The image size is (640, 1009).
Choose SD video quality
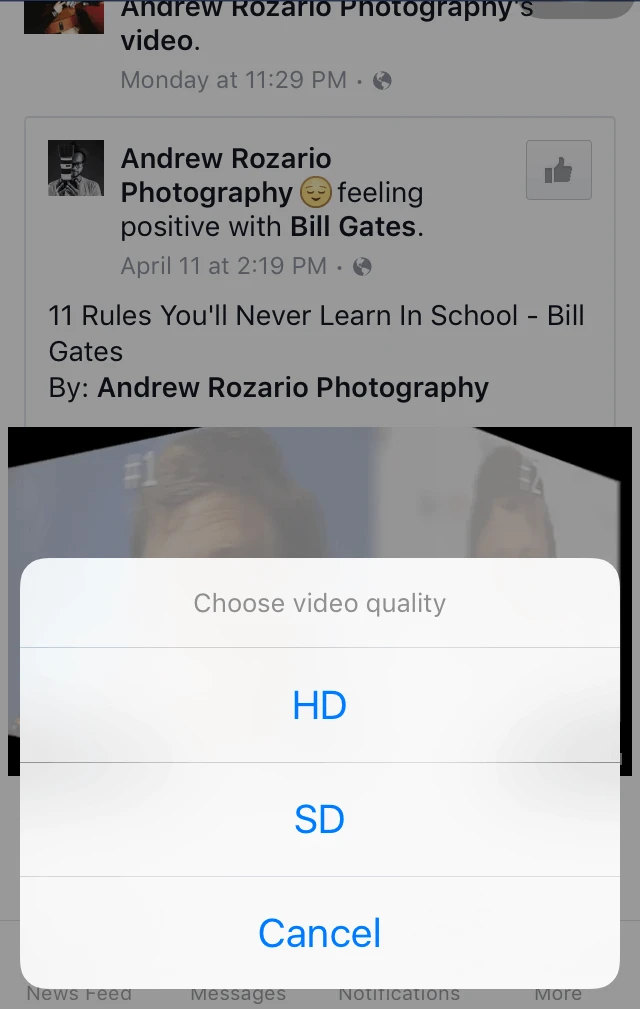(x=320, y=819)
